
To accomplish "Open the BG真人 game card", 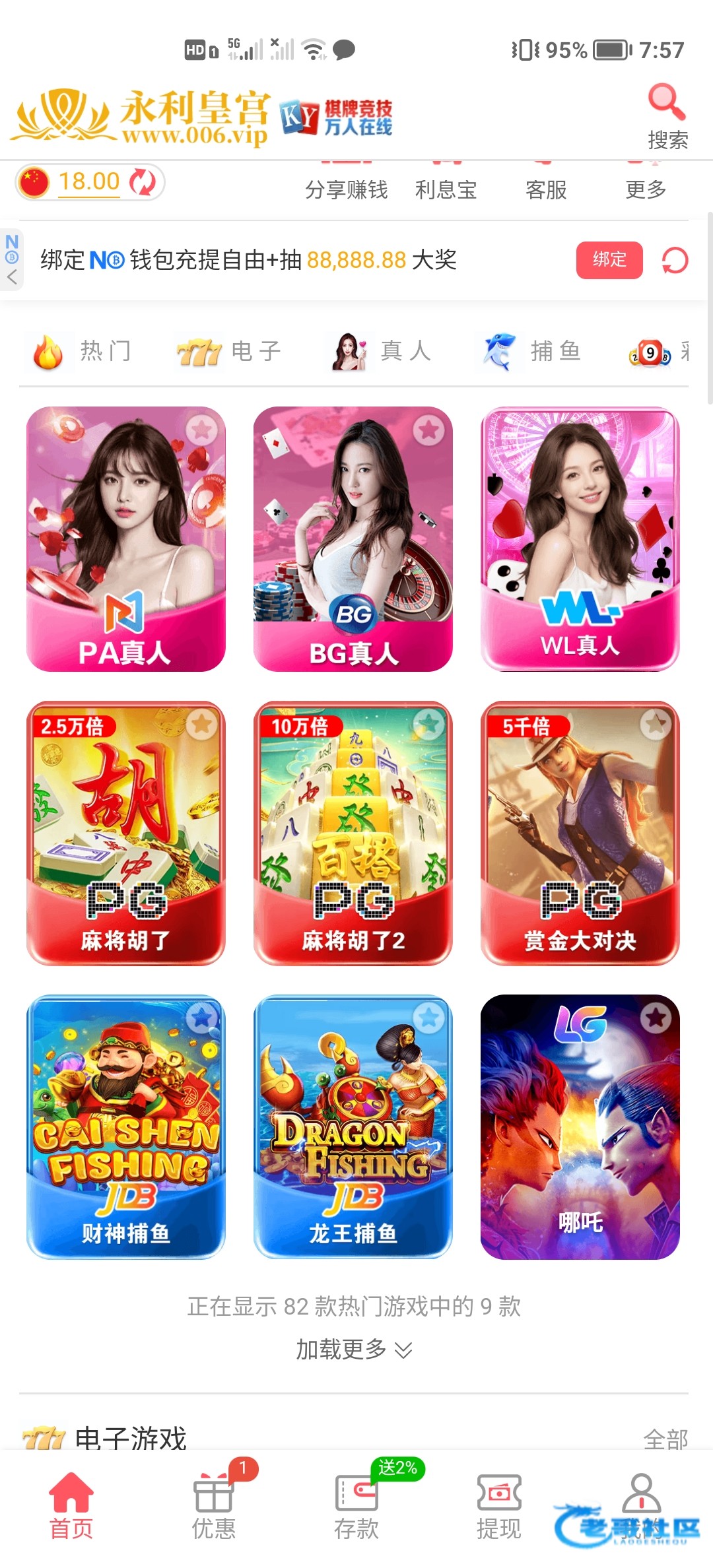I will (353, 539).
